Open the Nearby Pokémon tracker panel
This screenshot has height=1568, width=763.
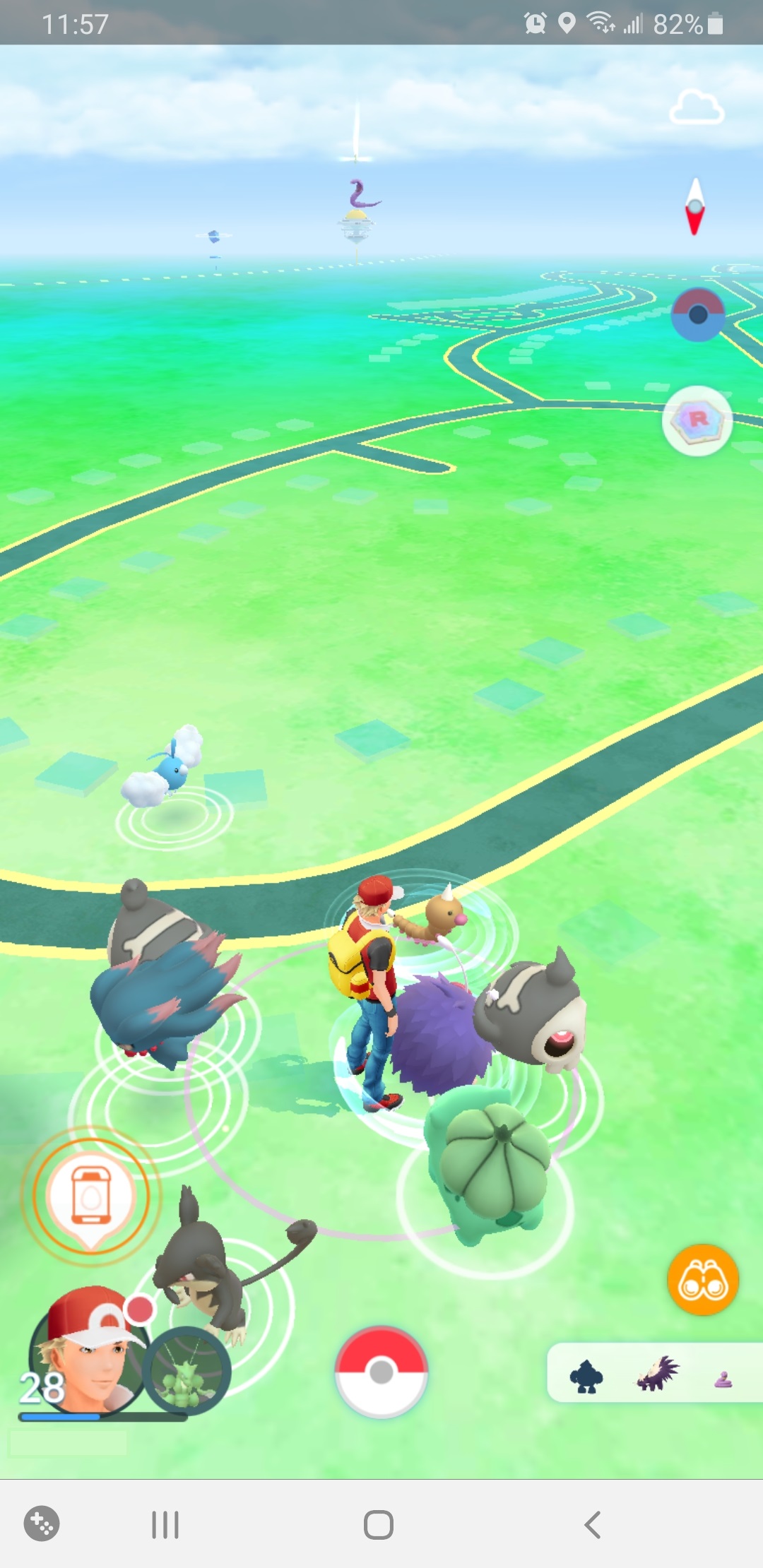(x=654, y=1373)
